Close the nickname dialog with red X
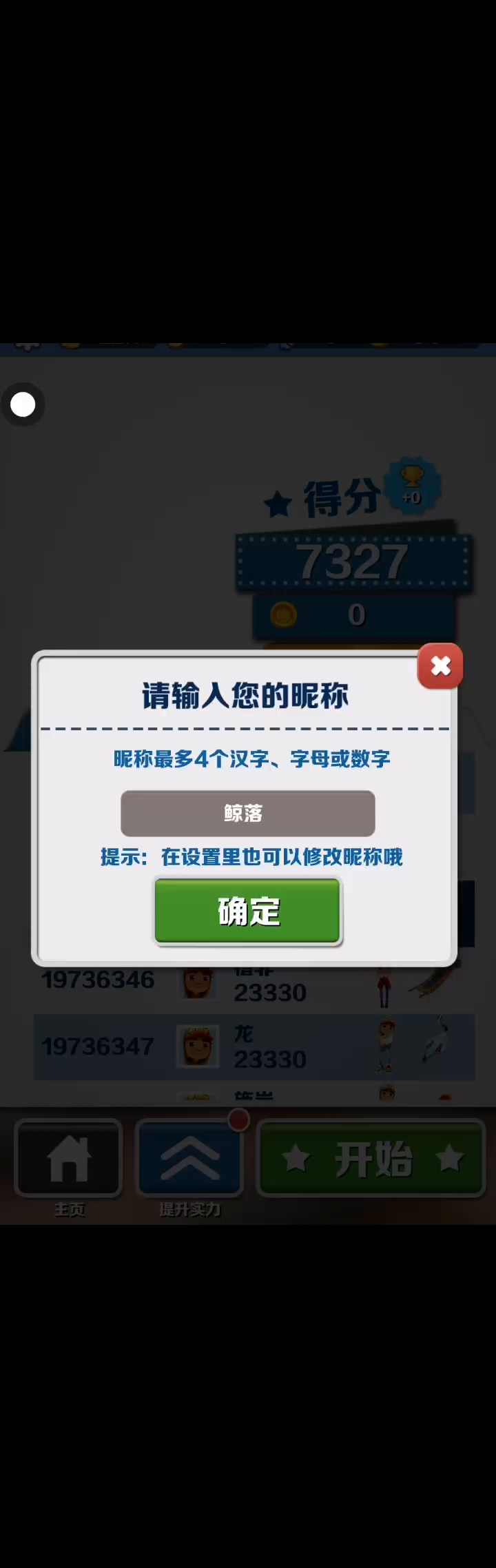The image size is (496, 1568). tap(440, 666)
